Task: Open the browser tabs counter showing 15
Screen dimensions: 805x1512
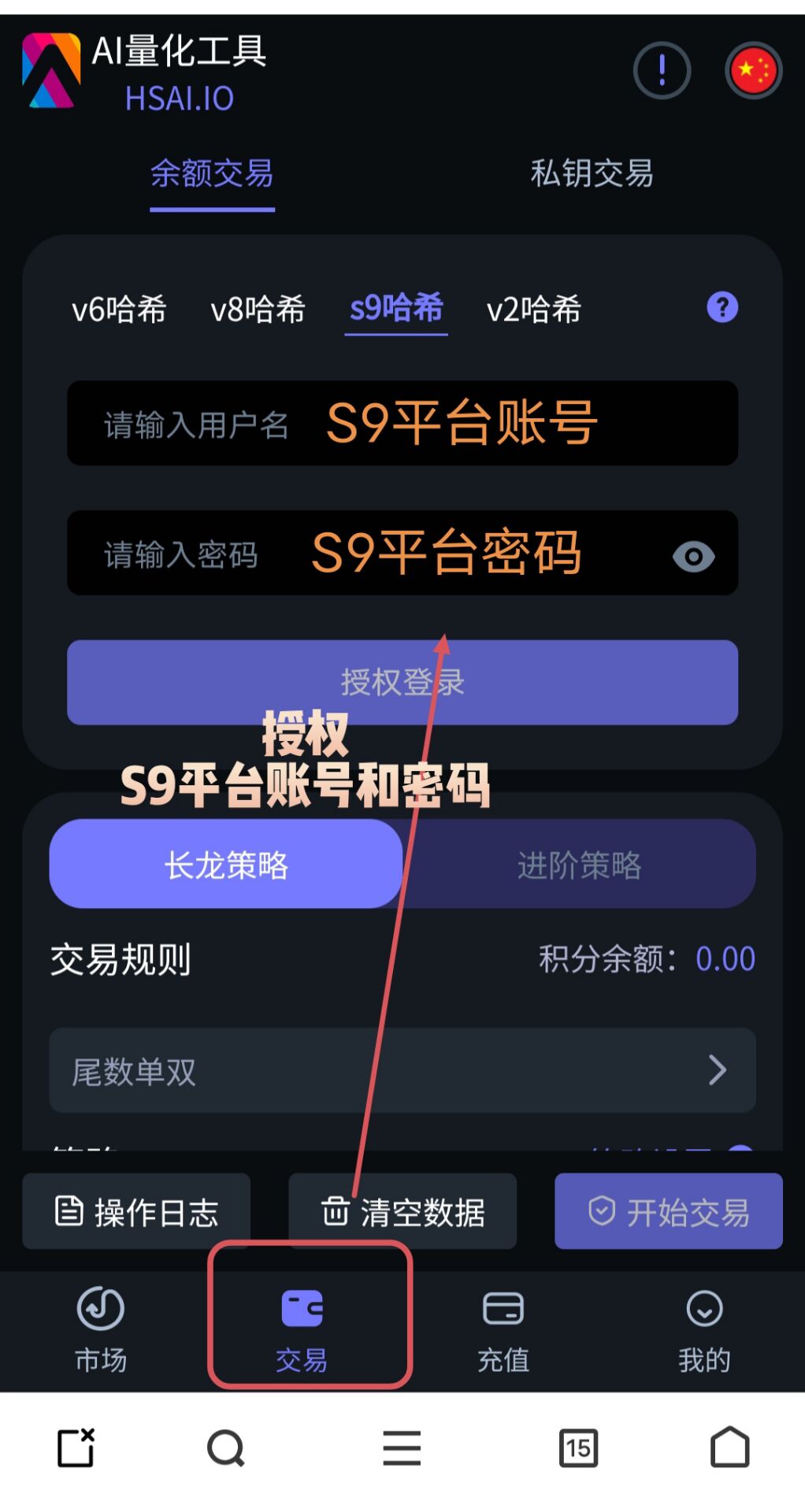Action: (578, 1449)
